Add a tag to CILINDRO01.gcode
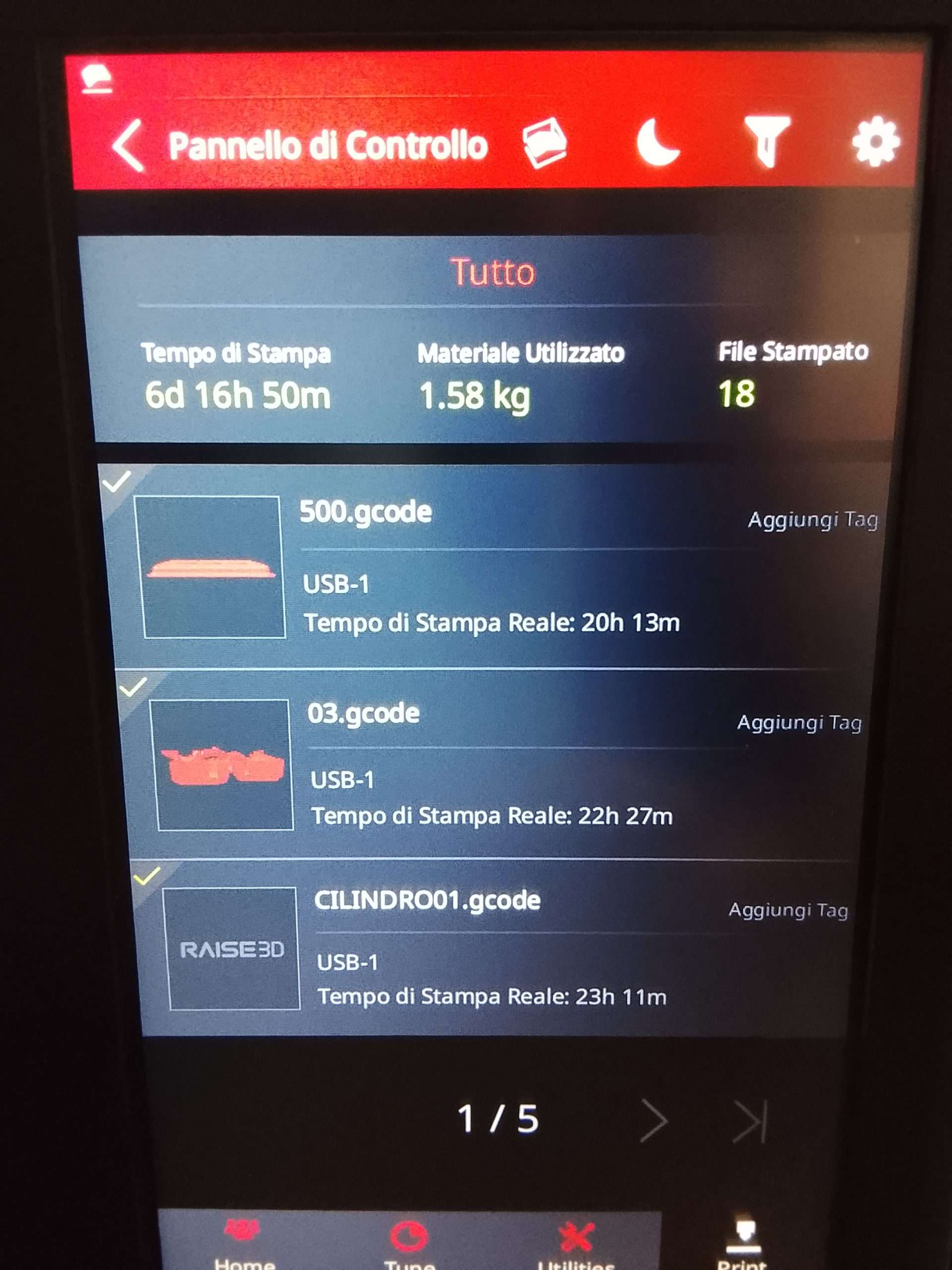This screenshot has width=952, height=1270. 788,910
